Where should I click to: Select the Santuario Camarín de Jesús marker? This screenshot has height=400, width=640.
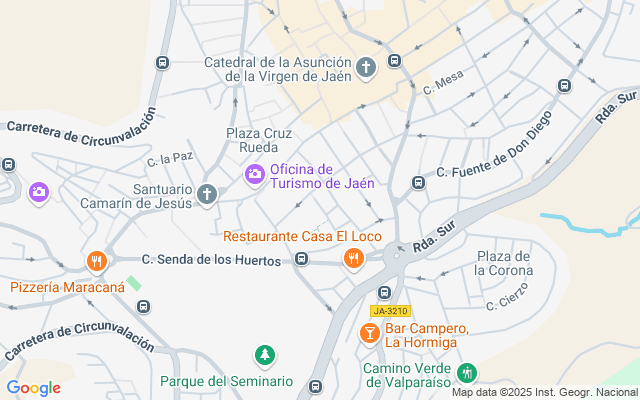[x=207, y=194]
